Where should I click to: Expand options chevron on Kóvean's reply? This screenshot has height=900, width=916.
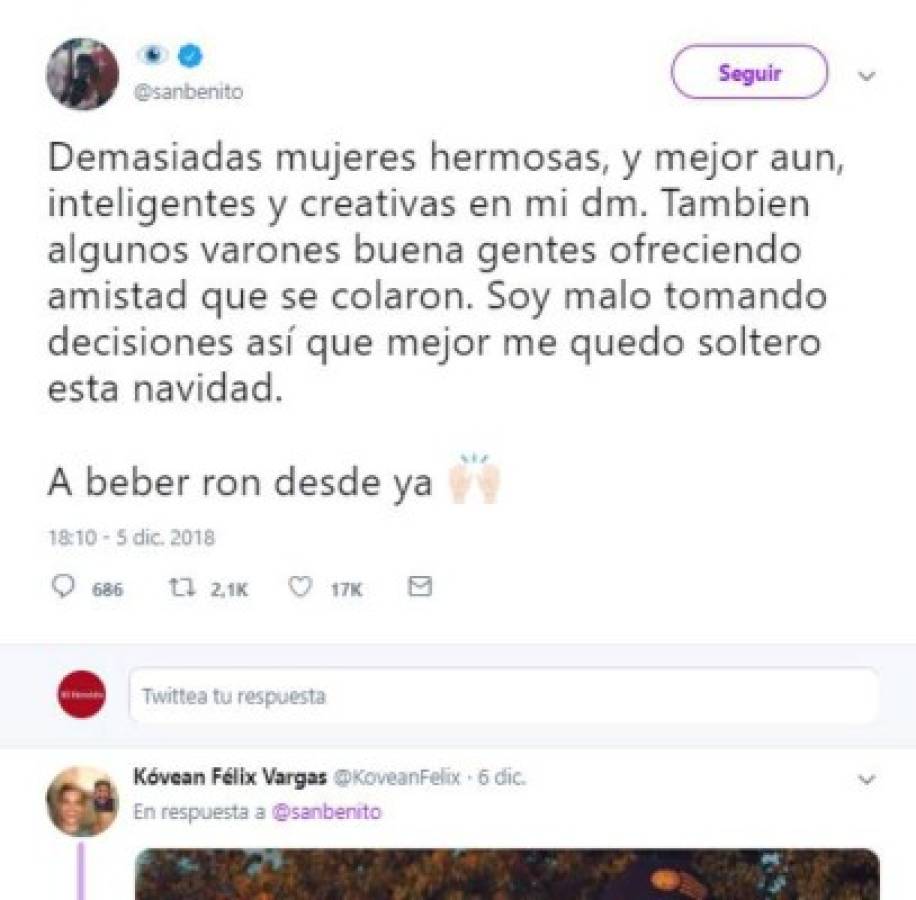866,779
